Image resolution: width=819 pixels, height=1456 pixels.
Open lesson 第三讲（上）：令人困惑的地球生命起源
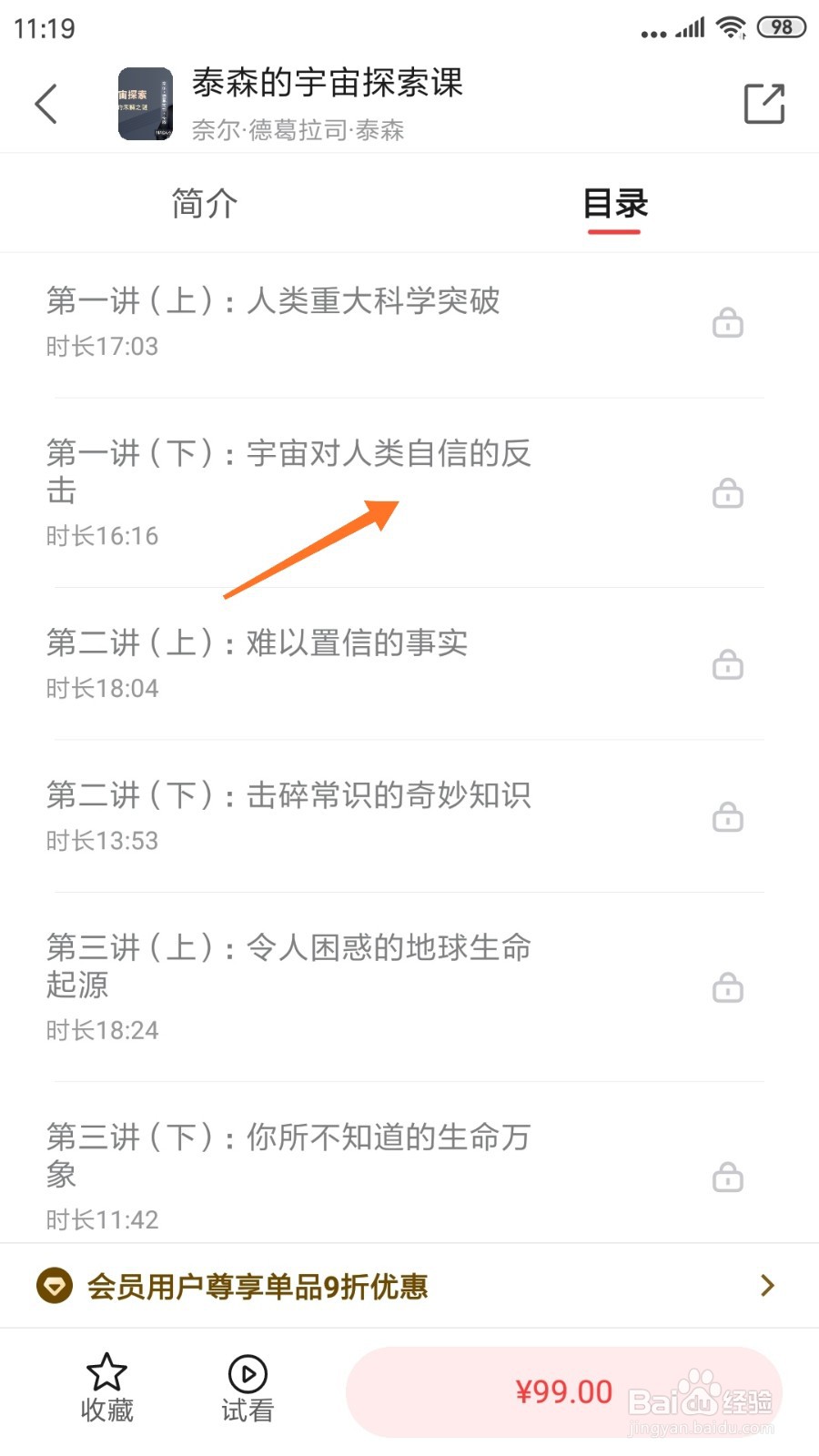point(409,987)
